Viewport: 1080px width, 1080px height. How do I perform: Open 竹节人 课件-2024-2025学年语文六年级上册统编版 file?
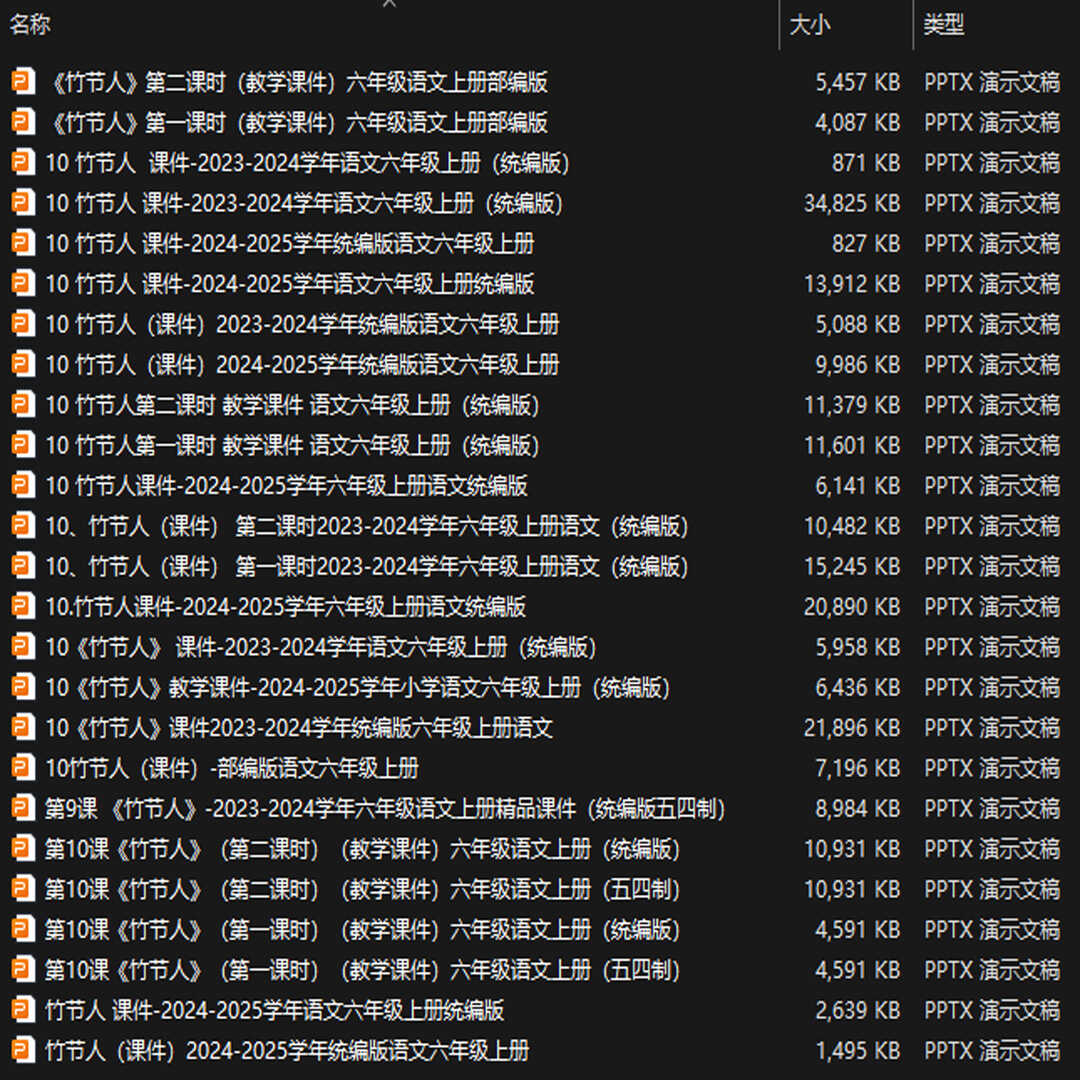click(x=274, y=1010)
